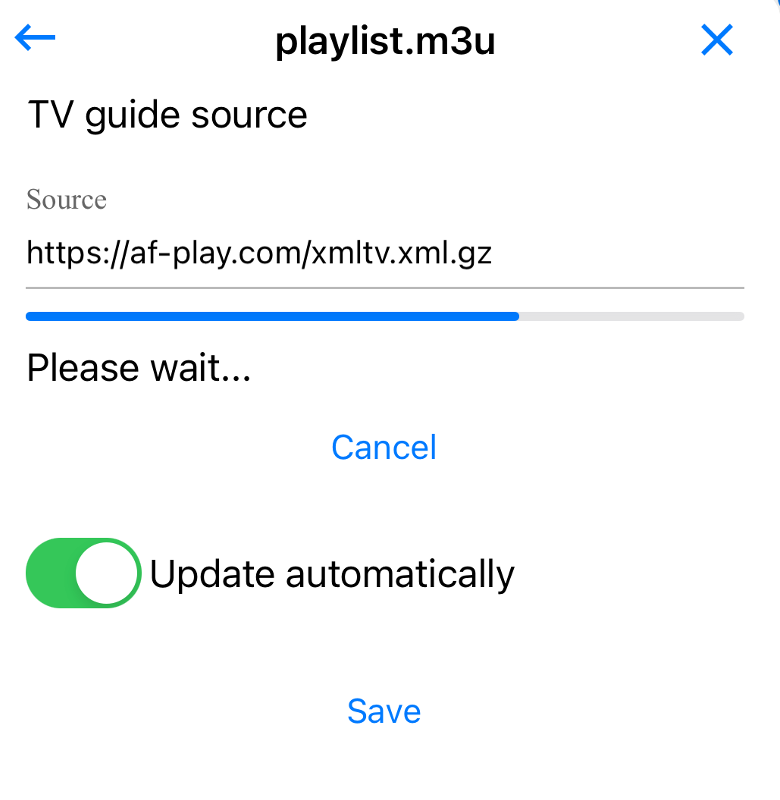Image resolution: width=780 pixels, height=800 pixels.
Task: Go back using the arrow icon
Action: pos(36,40)
